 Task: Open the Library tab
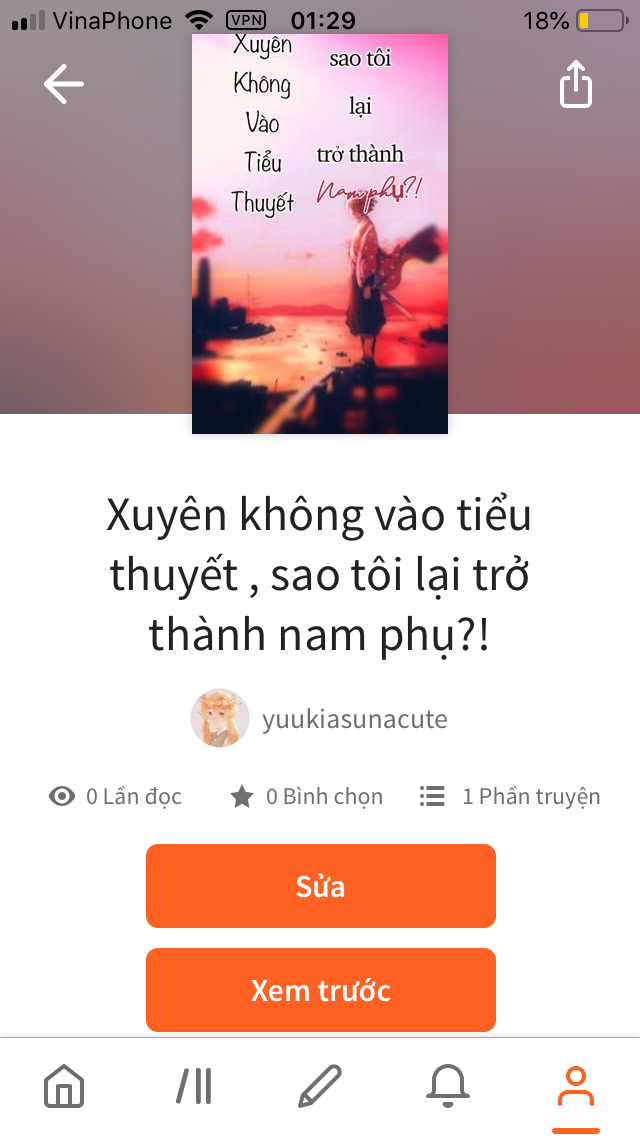tap(193, 1086)
